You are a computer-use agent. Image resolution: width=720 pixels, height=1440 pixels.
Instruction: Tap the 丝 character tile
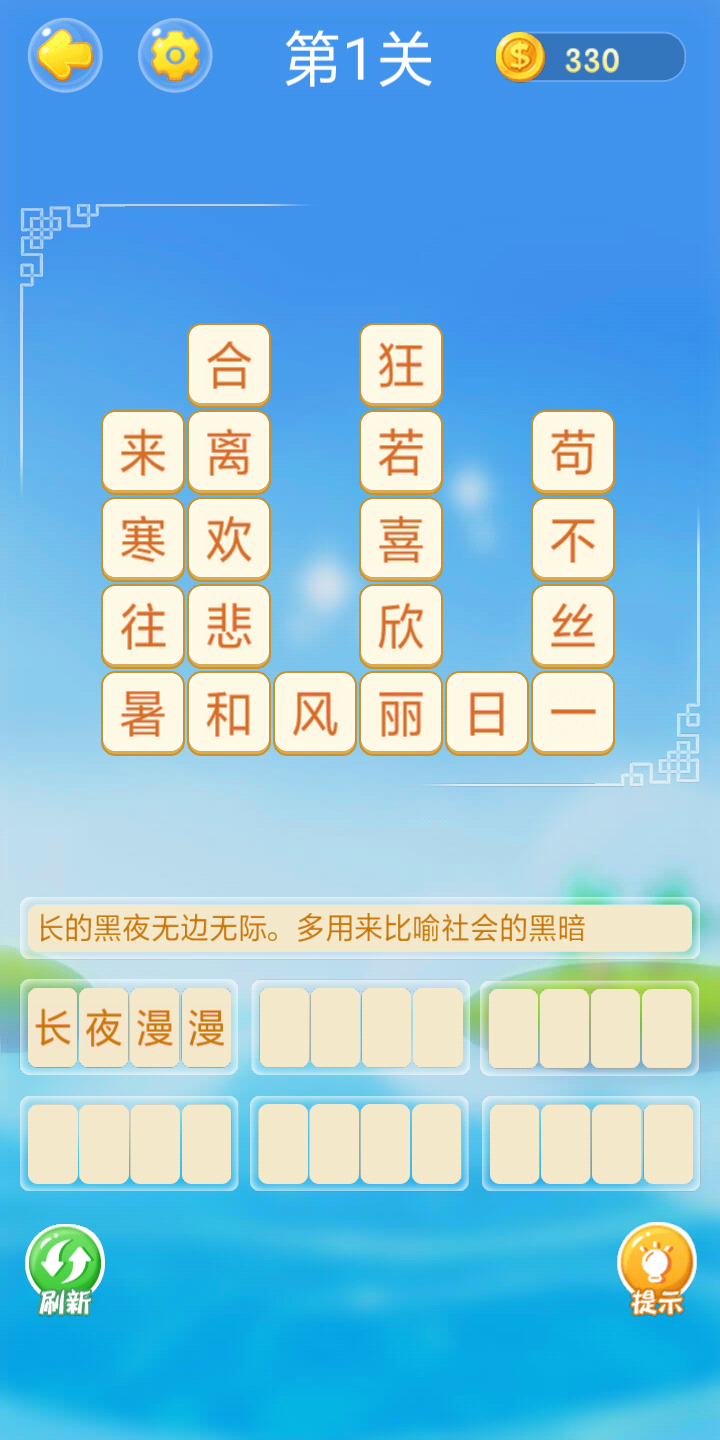[x=573, y=626]
